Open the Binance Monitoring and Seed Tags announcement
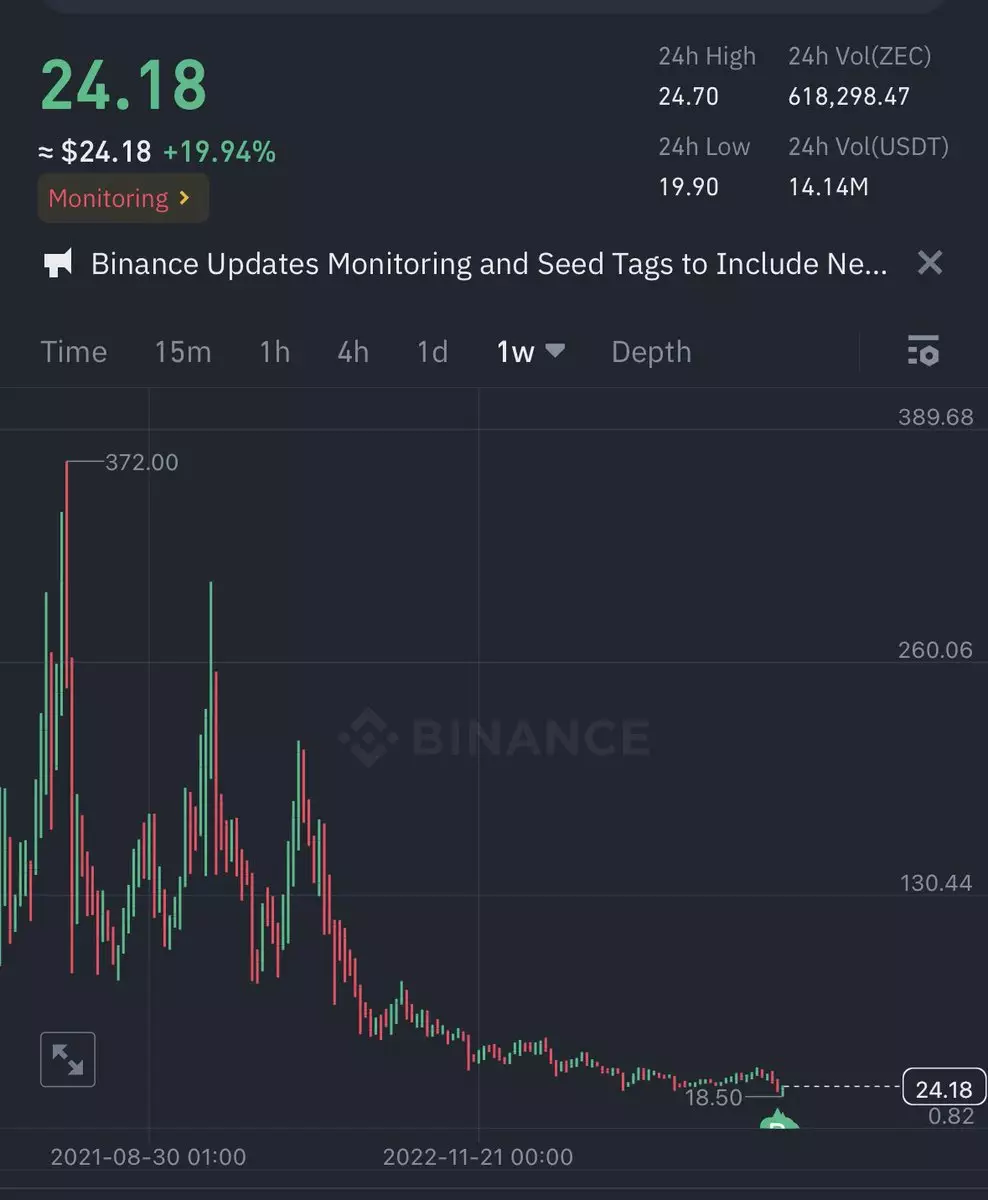The height and width of the screenshot is (1200, 988). tap(488, 264)
